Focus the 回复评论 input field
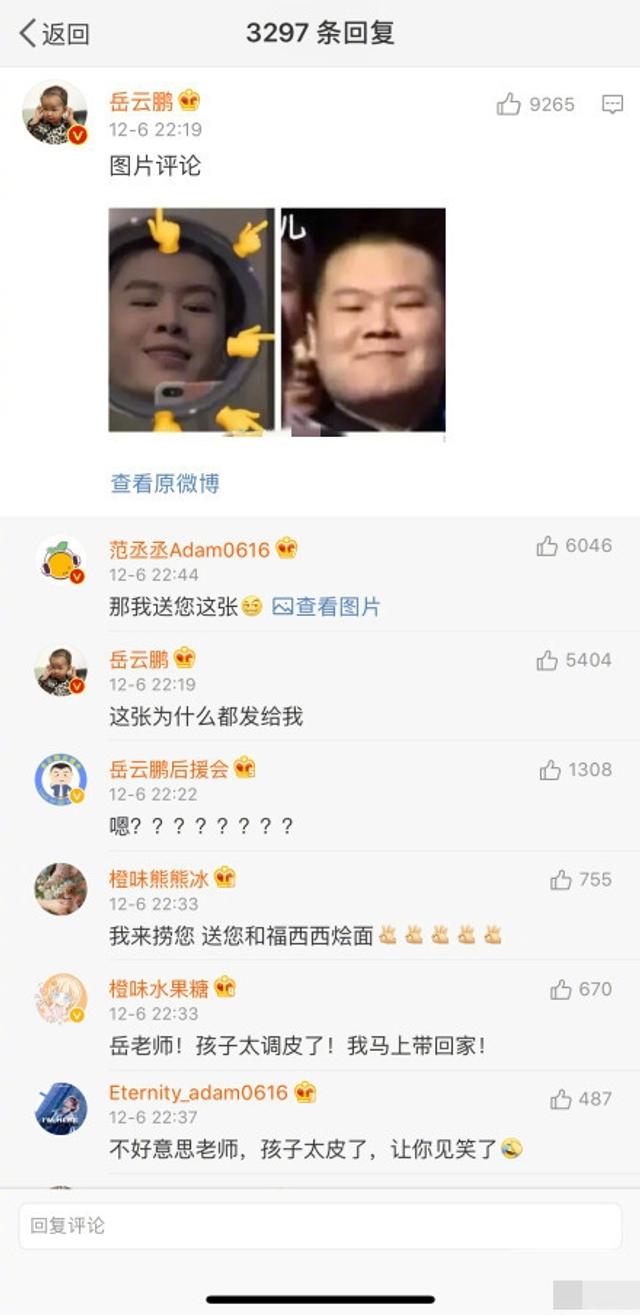 pos(320,1225)
